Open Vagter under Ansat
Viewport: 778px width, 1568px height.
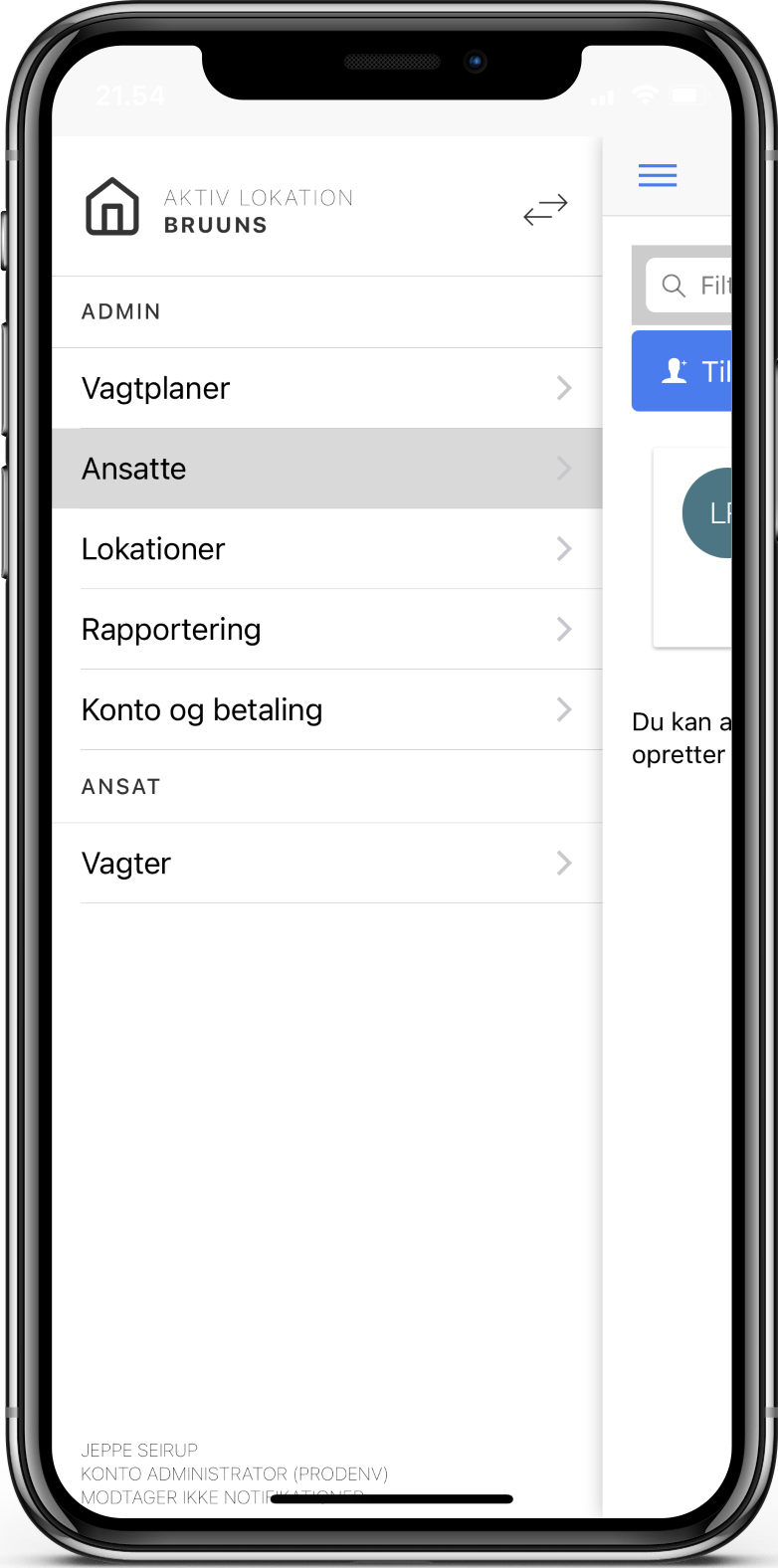326,864
